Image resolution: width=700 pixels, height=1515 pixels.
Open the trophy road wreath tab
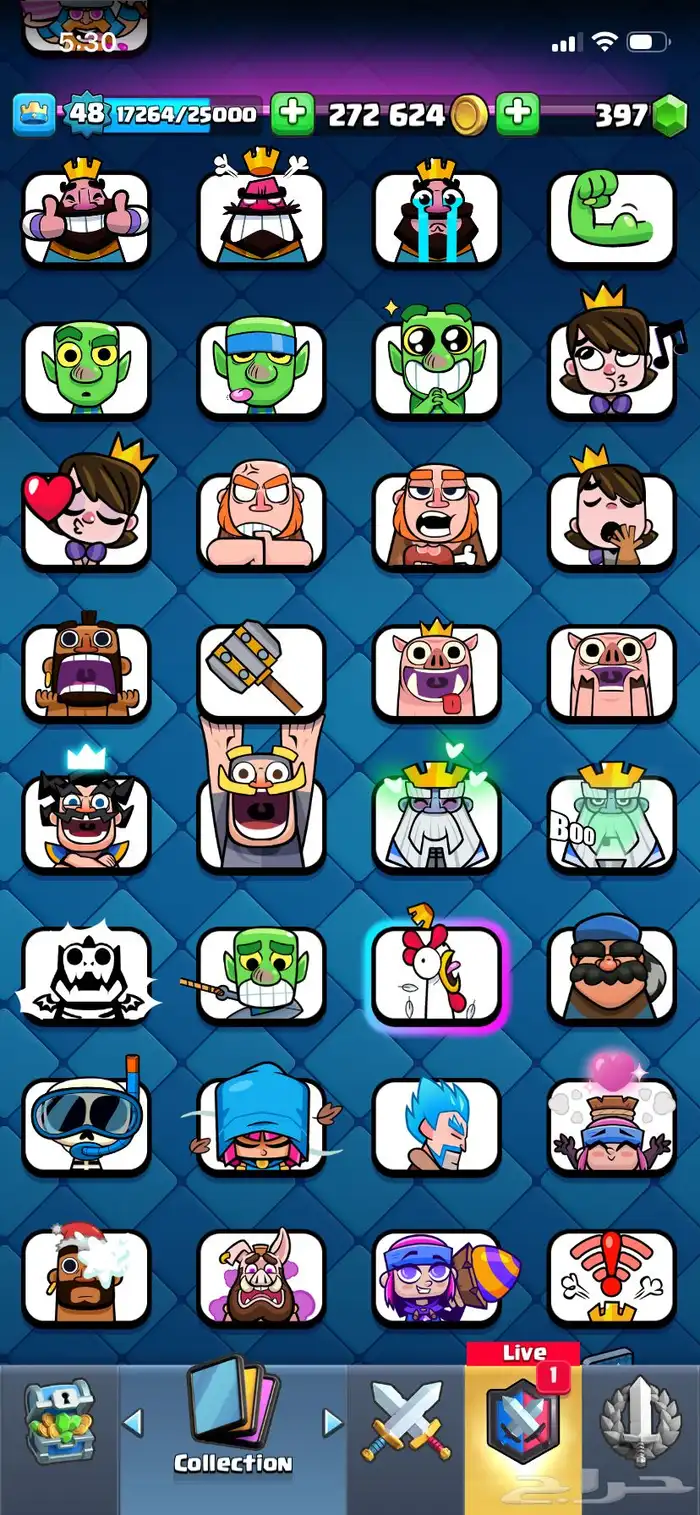tap(640, 1425)
